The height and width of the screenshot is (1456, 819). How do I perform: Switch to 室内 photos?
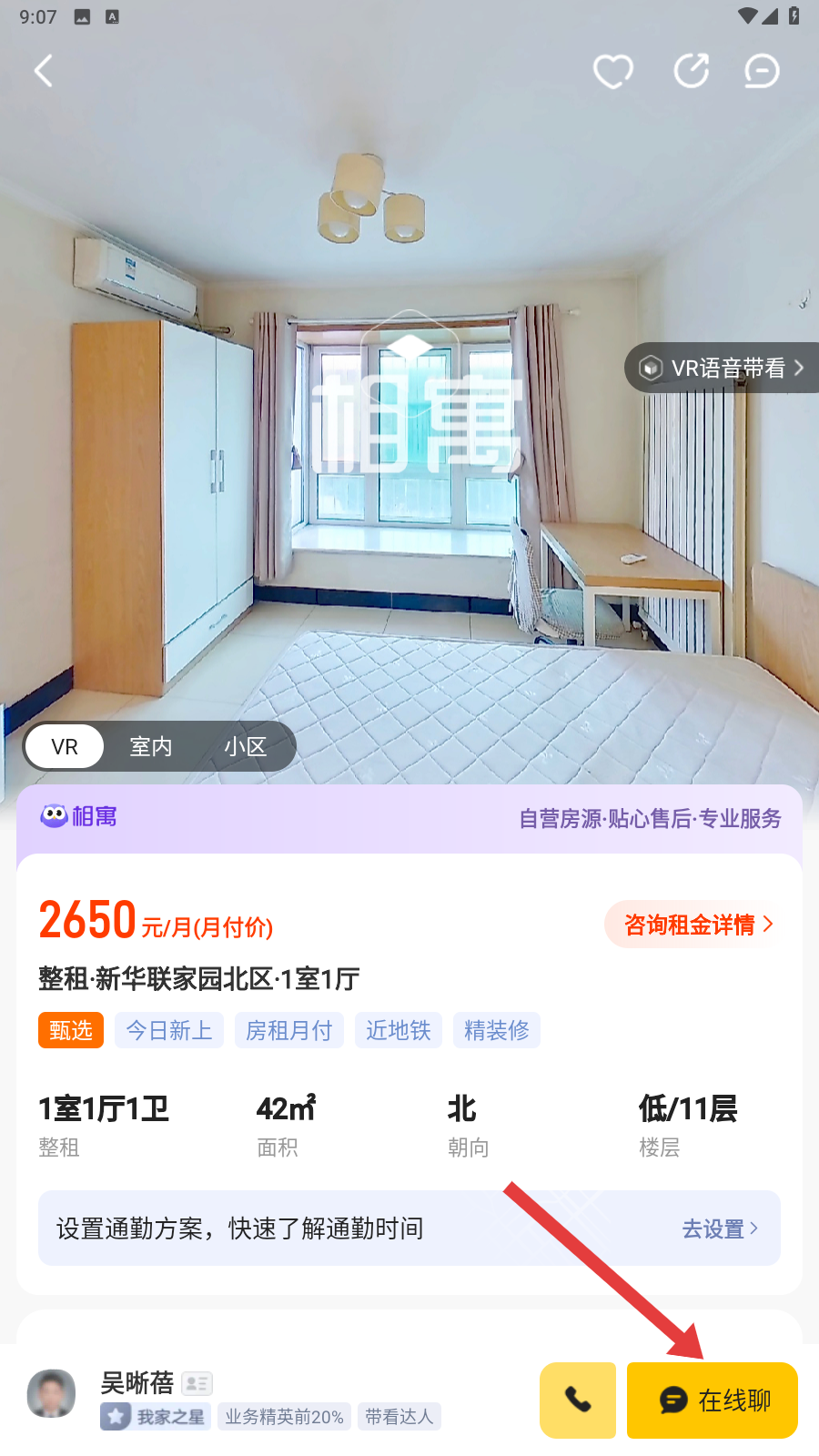coord(151,747)
